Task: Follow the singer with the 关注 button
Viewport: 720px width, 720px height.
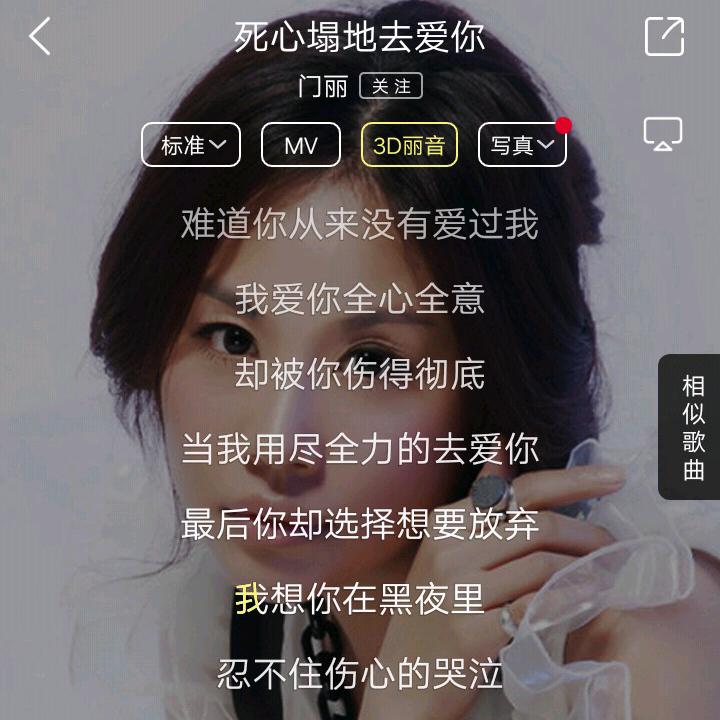Action: point(391,86)
